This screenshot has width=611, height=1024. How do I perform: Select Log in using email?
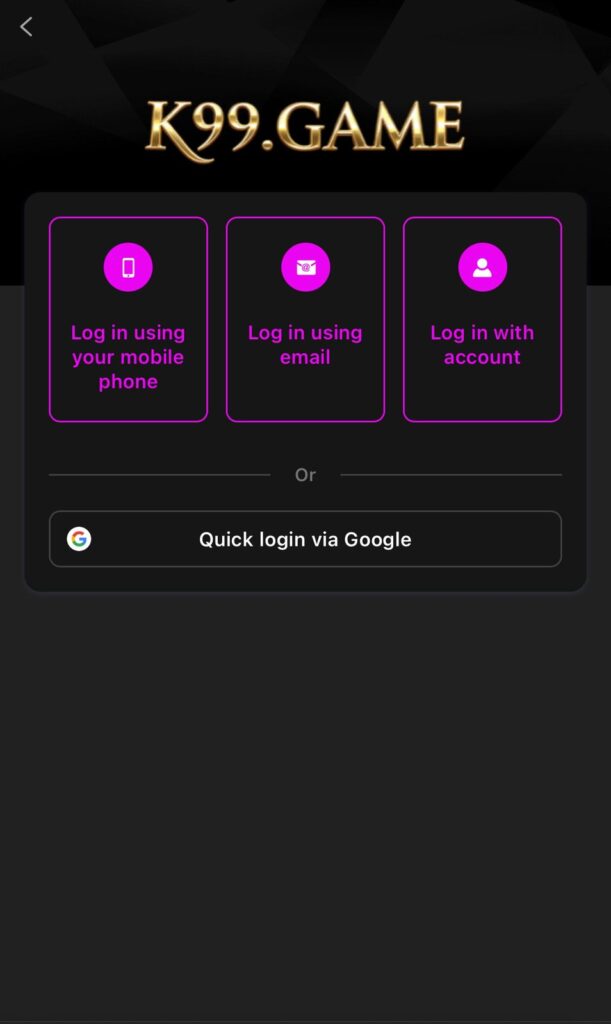tap(305, 319)
